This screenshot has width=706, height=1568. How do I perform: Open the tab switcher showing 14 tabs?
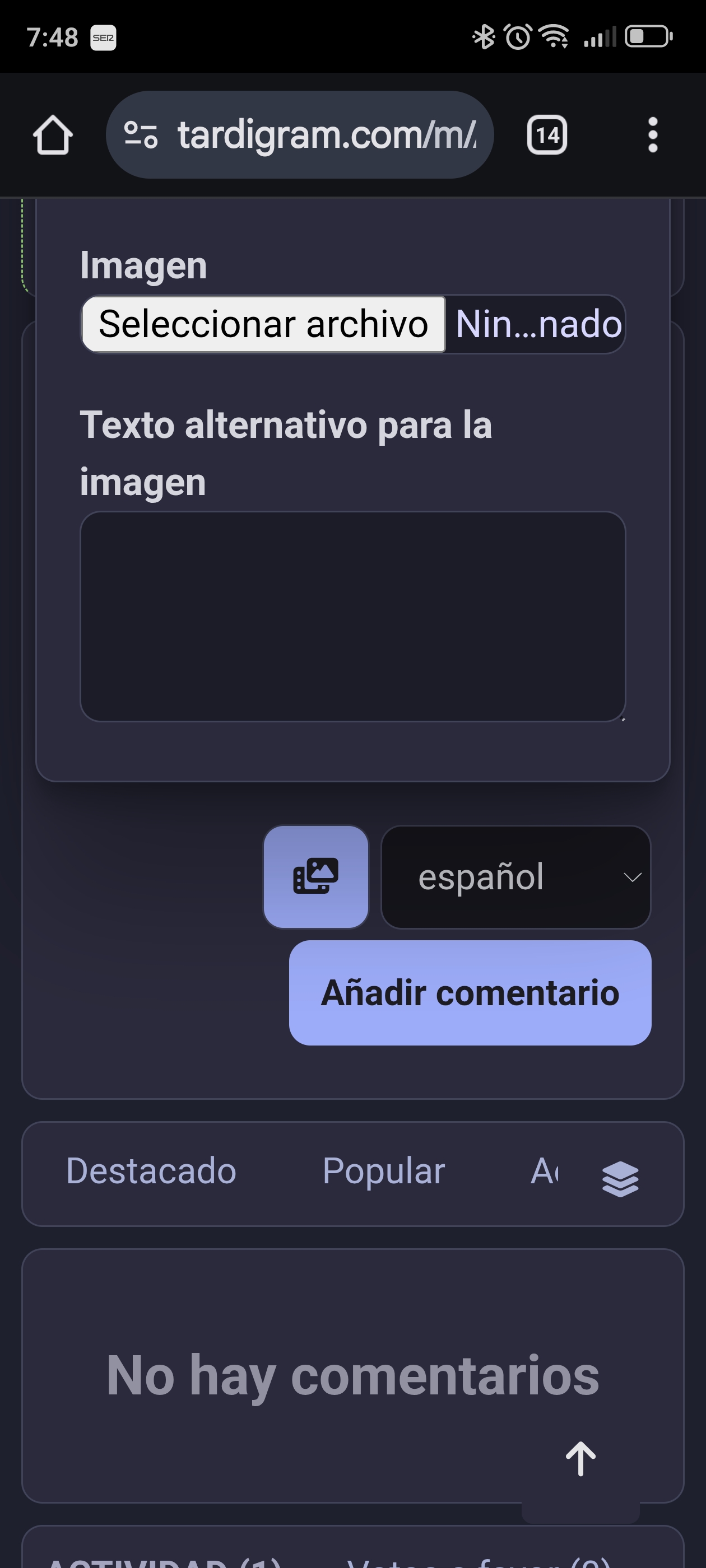coord(546,134)
